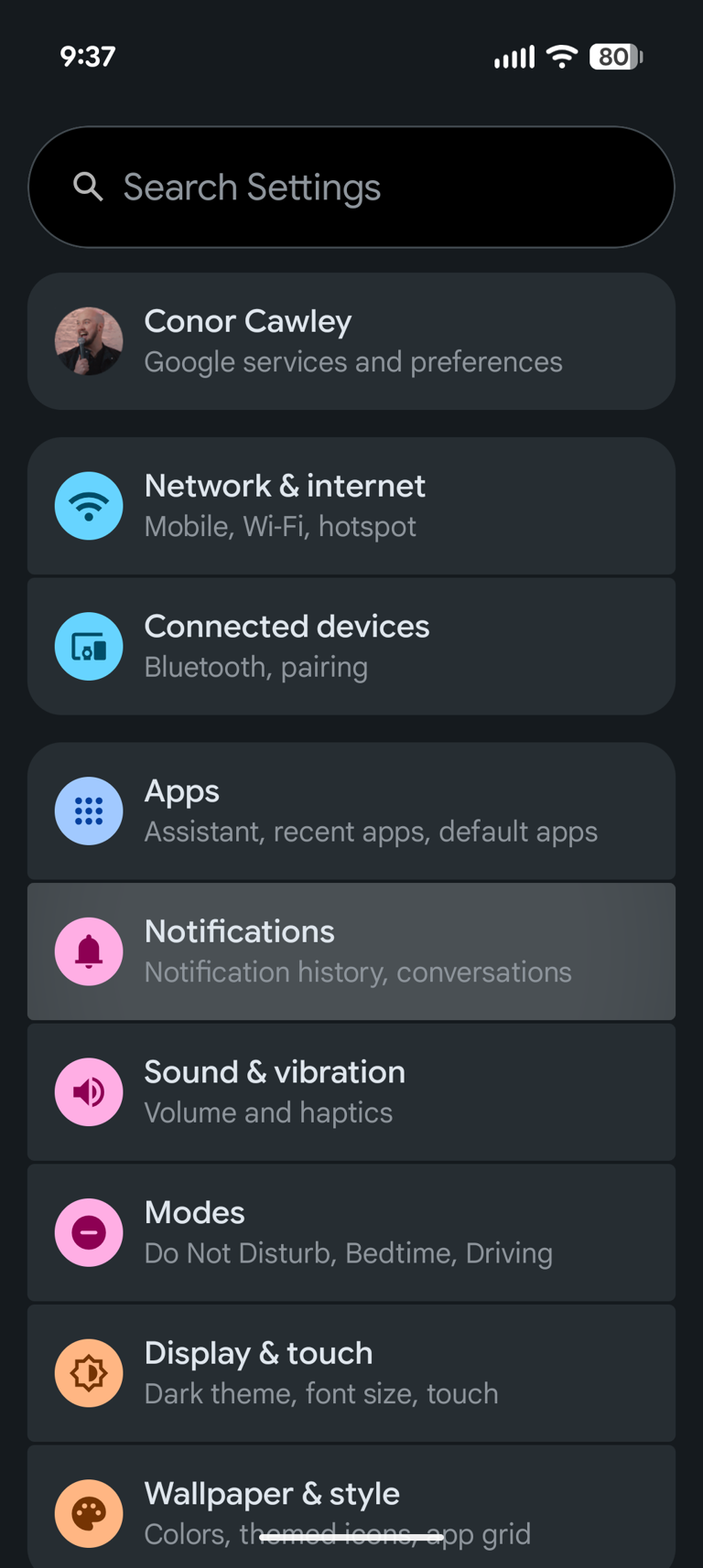Open Modes for Bedtime and Driving
703x1568 pixels.
351,1232
